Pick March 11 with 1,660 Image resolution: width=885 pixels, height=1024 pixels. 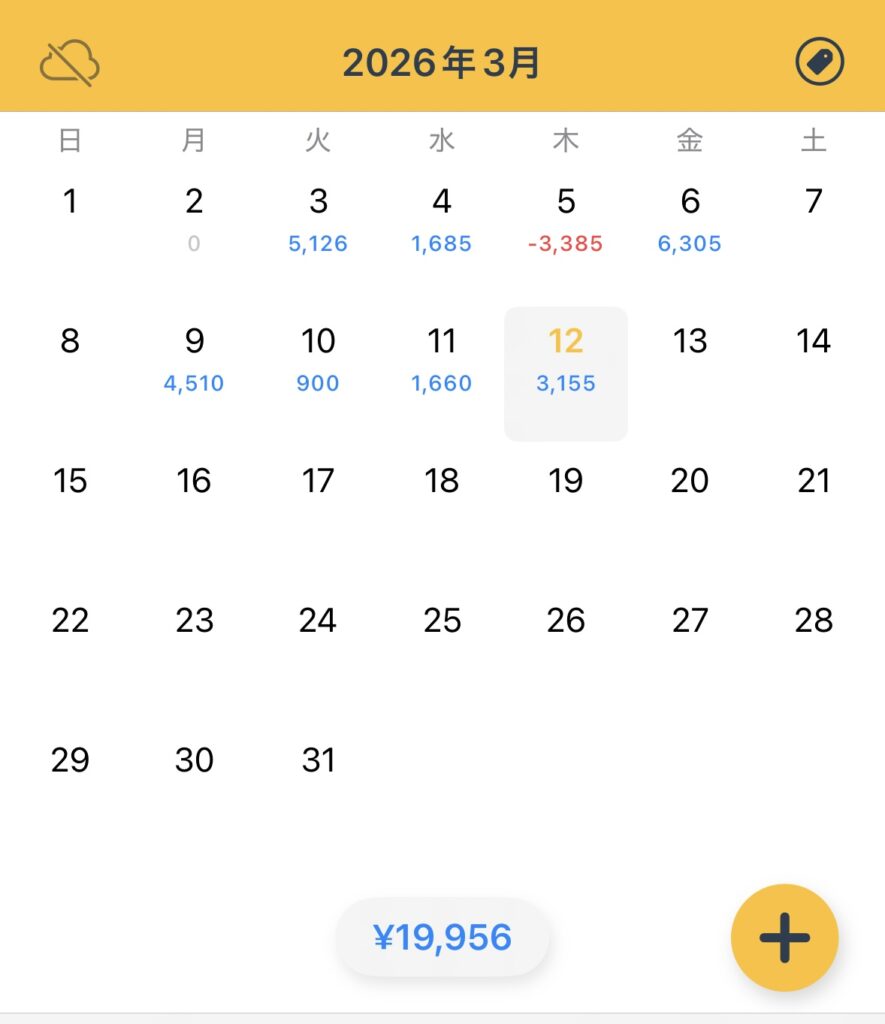[x=442, y=360]
